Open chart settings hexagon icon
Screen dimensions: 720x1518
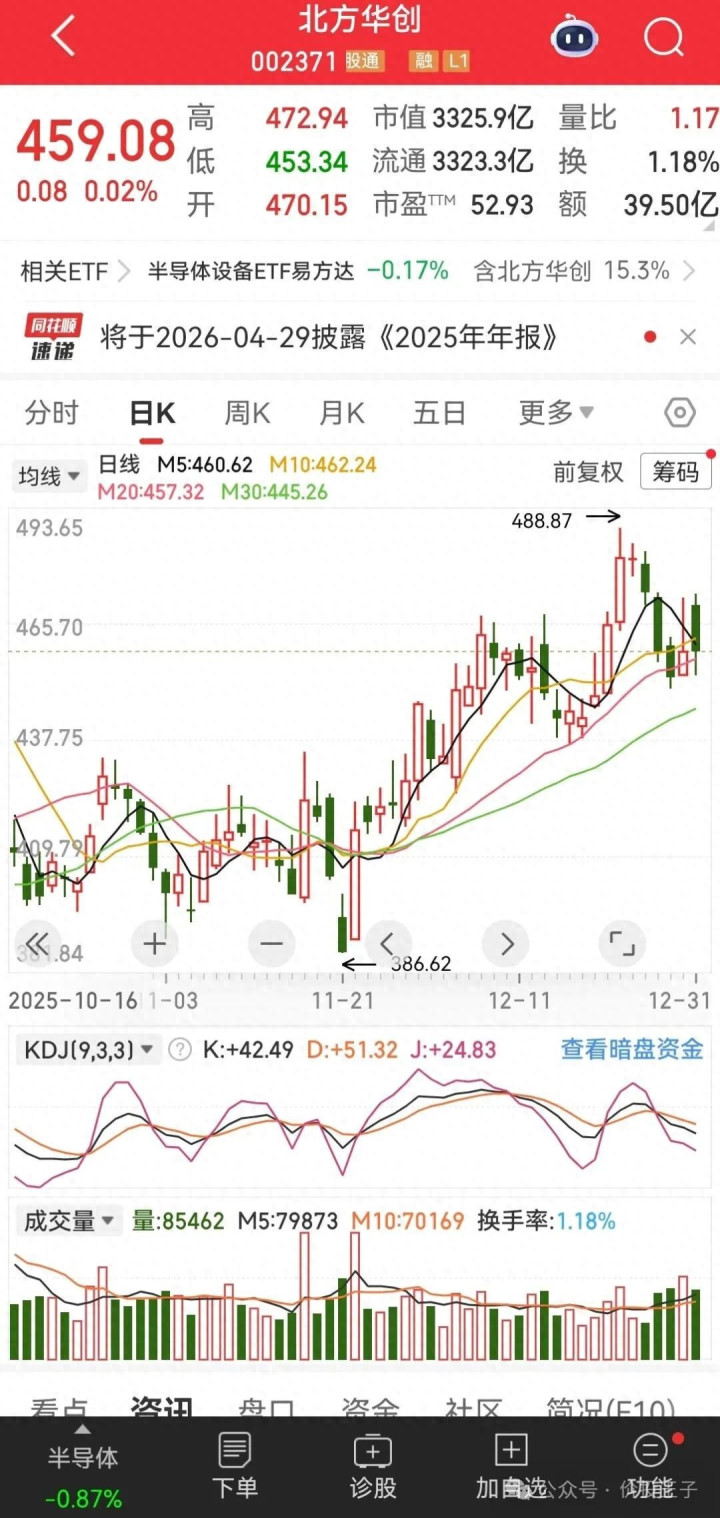click(x=679, y=413)
